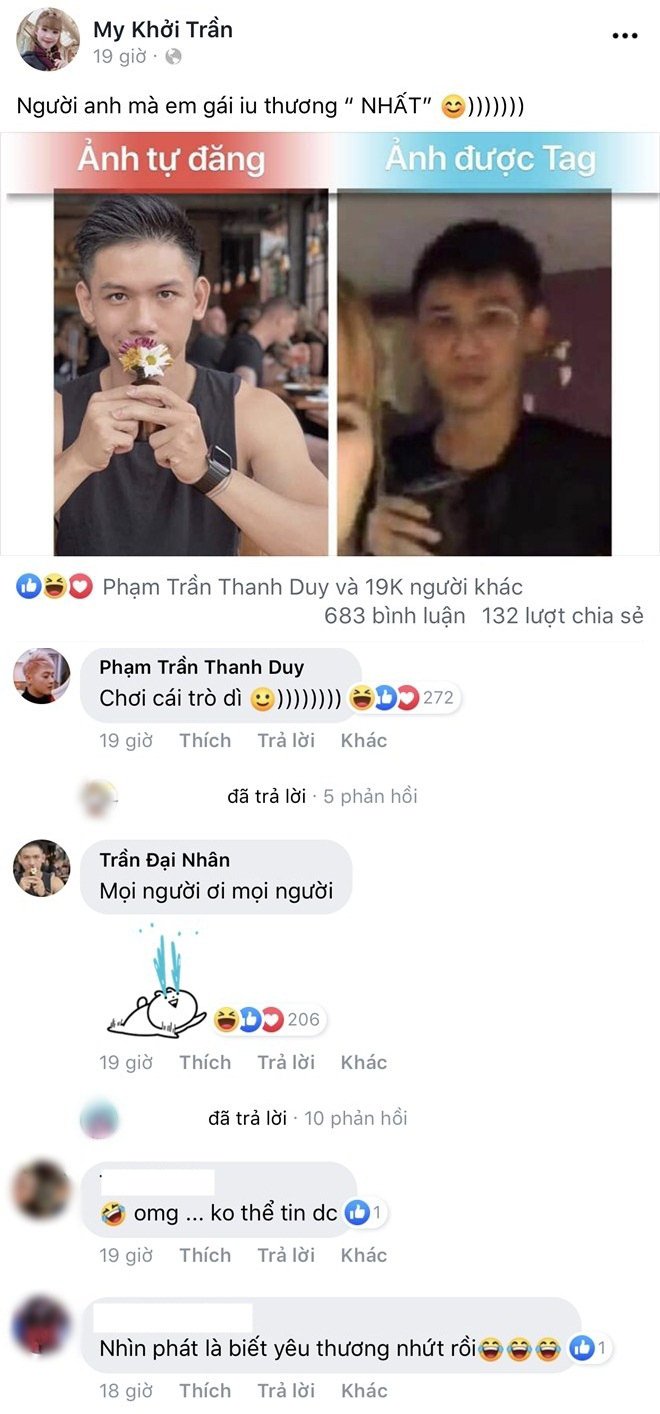The width and height of the screenshot is (660, 1414).
Task: Like Phạm Trần Thanh Duy's comment with Thích
Action: (205, 740)
